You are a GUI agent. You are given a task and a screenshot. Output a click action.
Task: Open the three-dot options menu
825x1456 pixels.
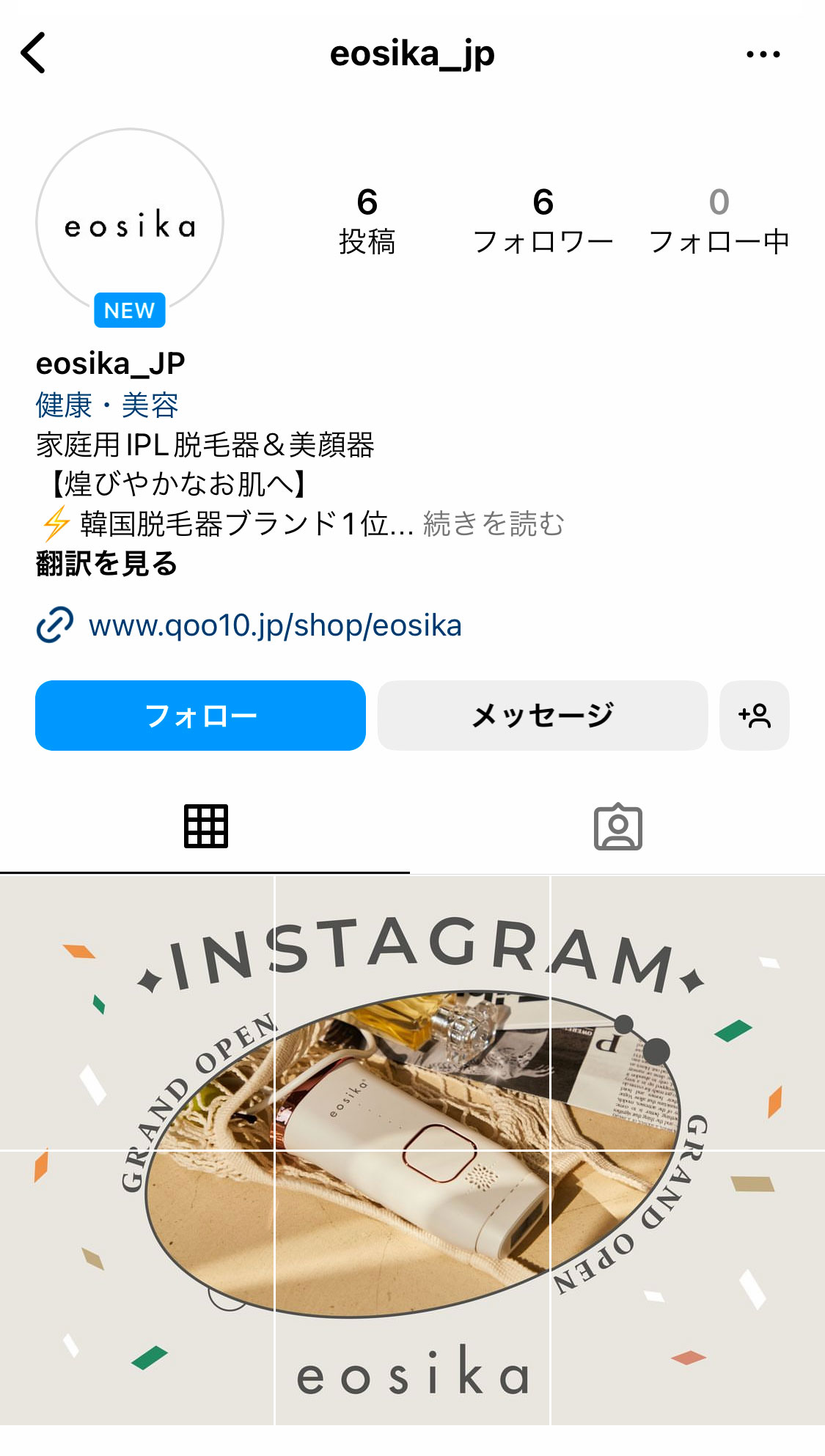[763, 54]
